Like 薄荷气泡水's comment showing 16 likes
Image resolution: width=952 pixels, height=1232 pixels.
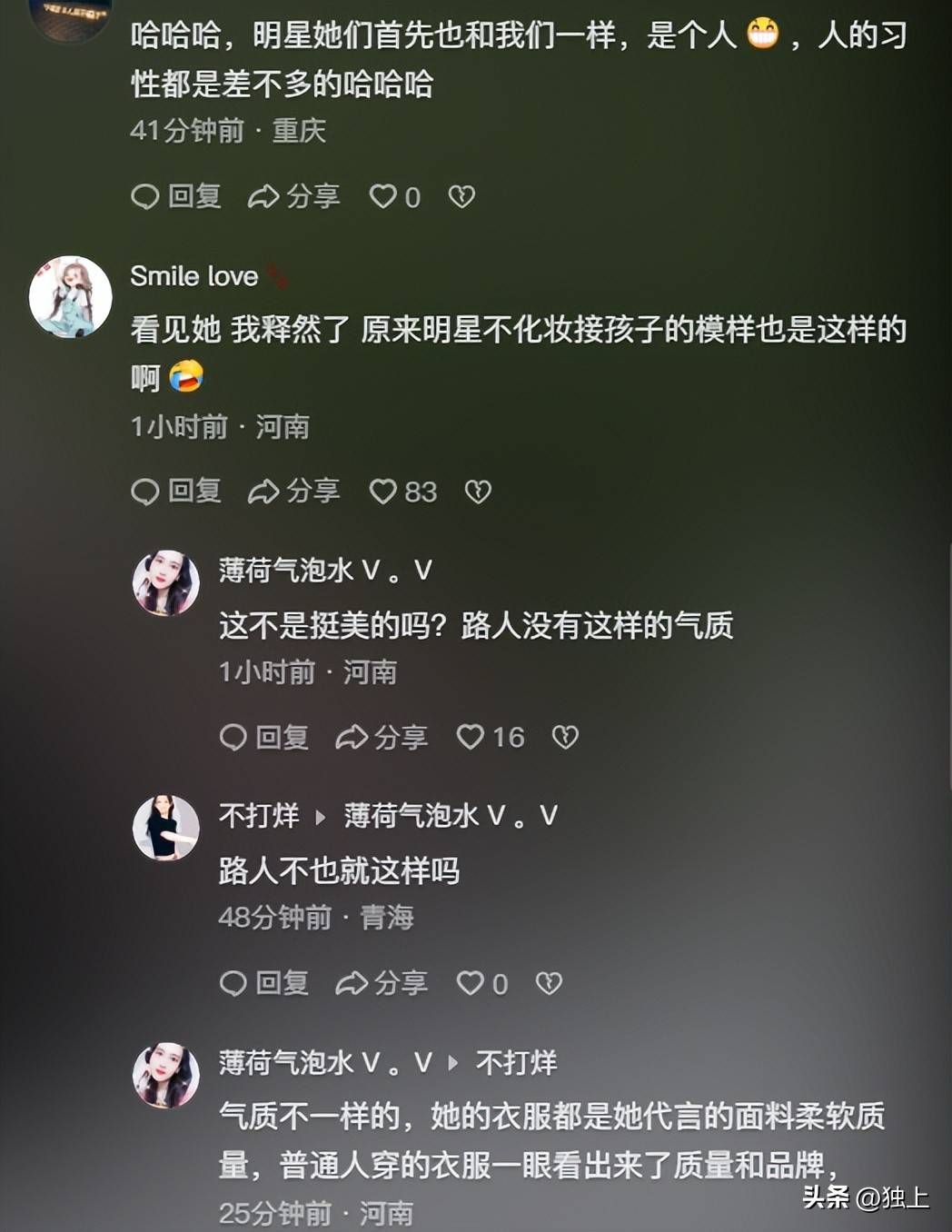471,737
